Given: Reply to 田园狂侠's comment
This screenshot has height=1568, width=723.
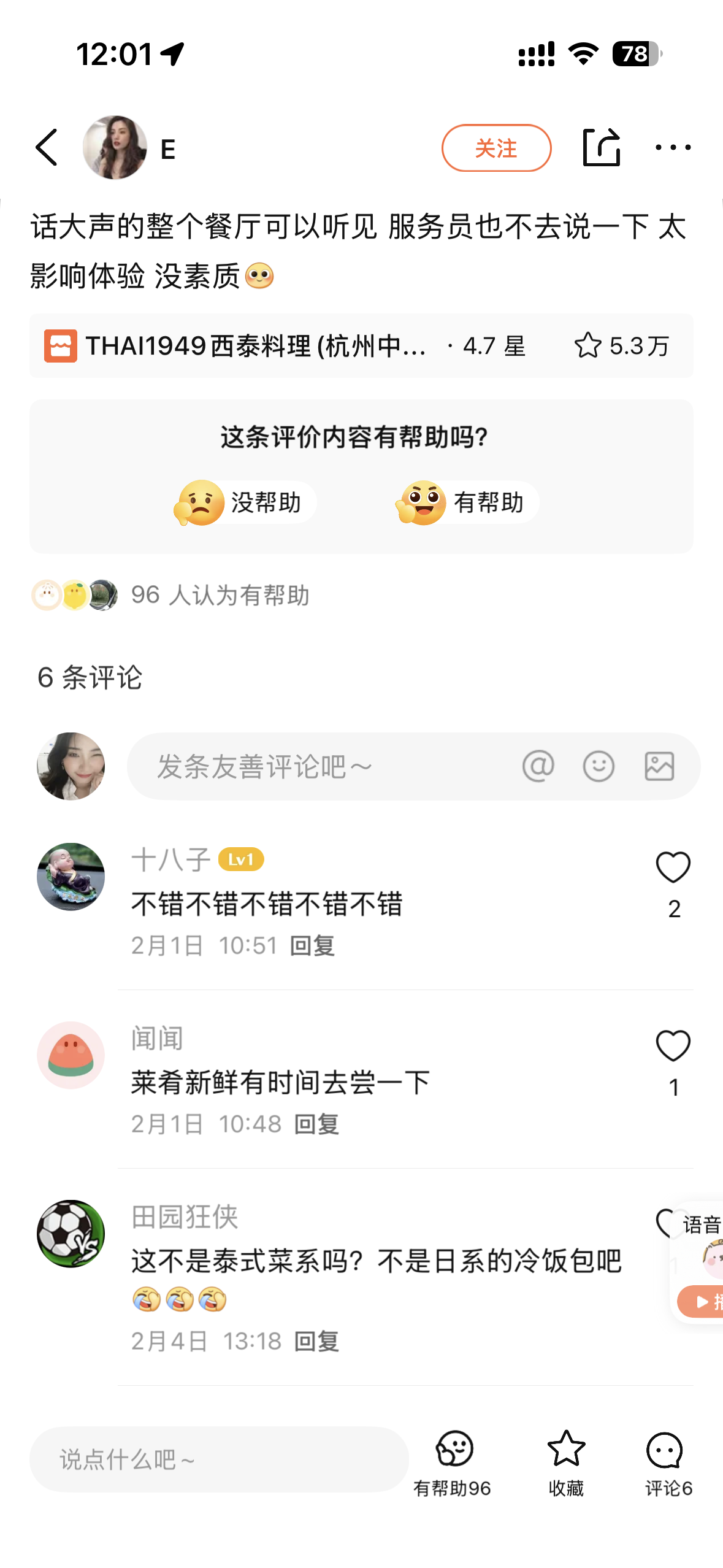Looking at the screenshot, I should pos(316,1341).
